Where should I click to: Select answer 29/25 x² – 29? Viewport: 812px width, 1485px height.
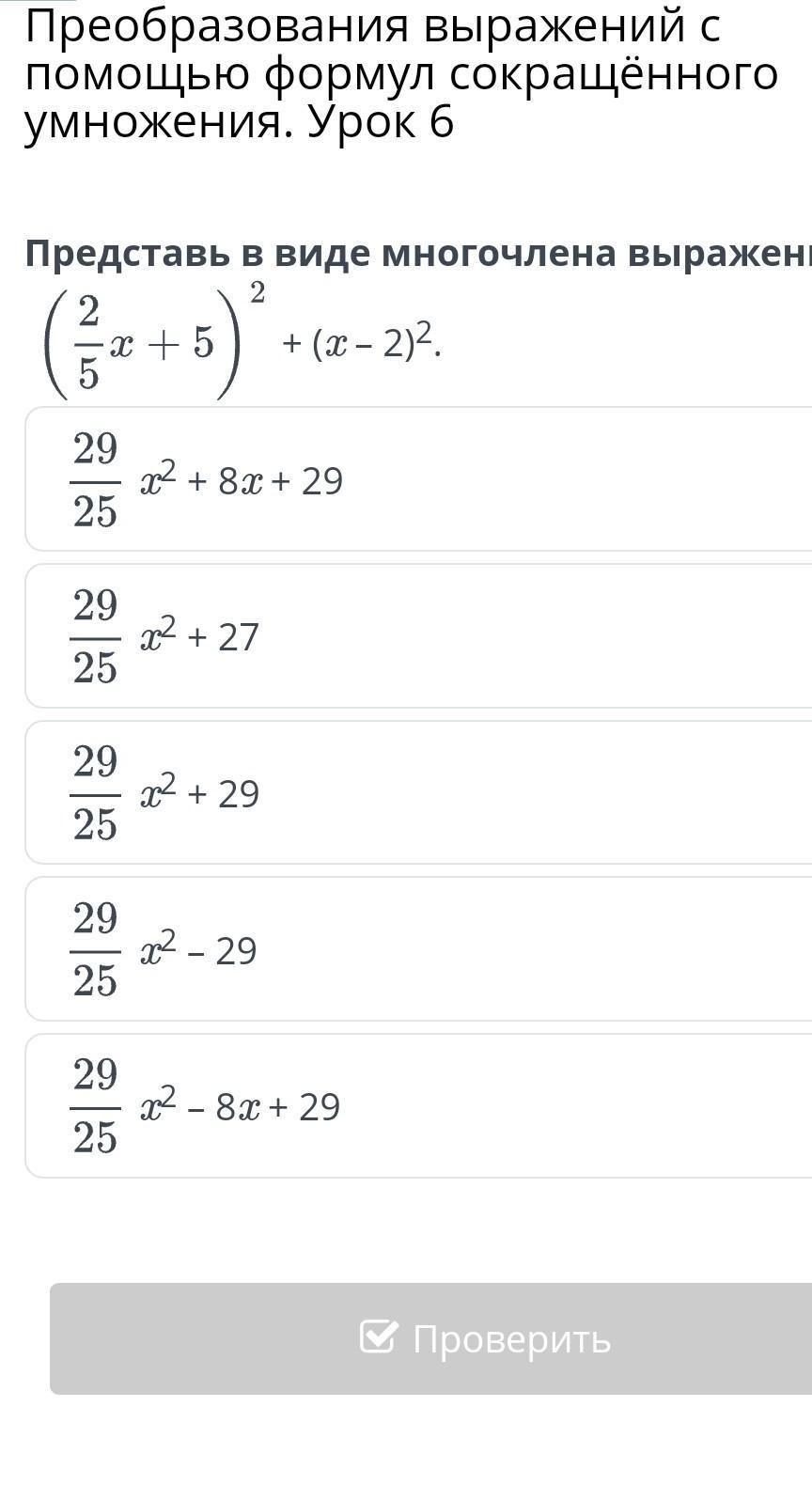(x=419, y=949)
